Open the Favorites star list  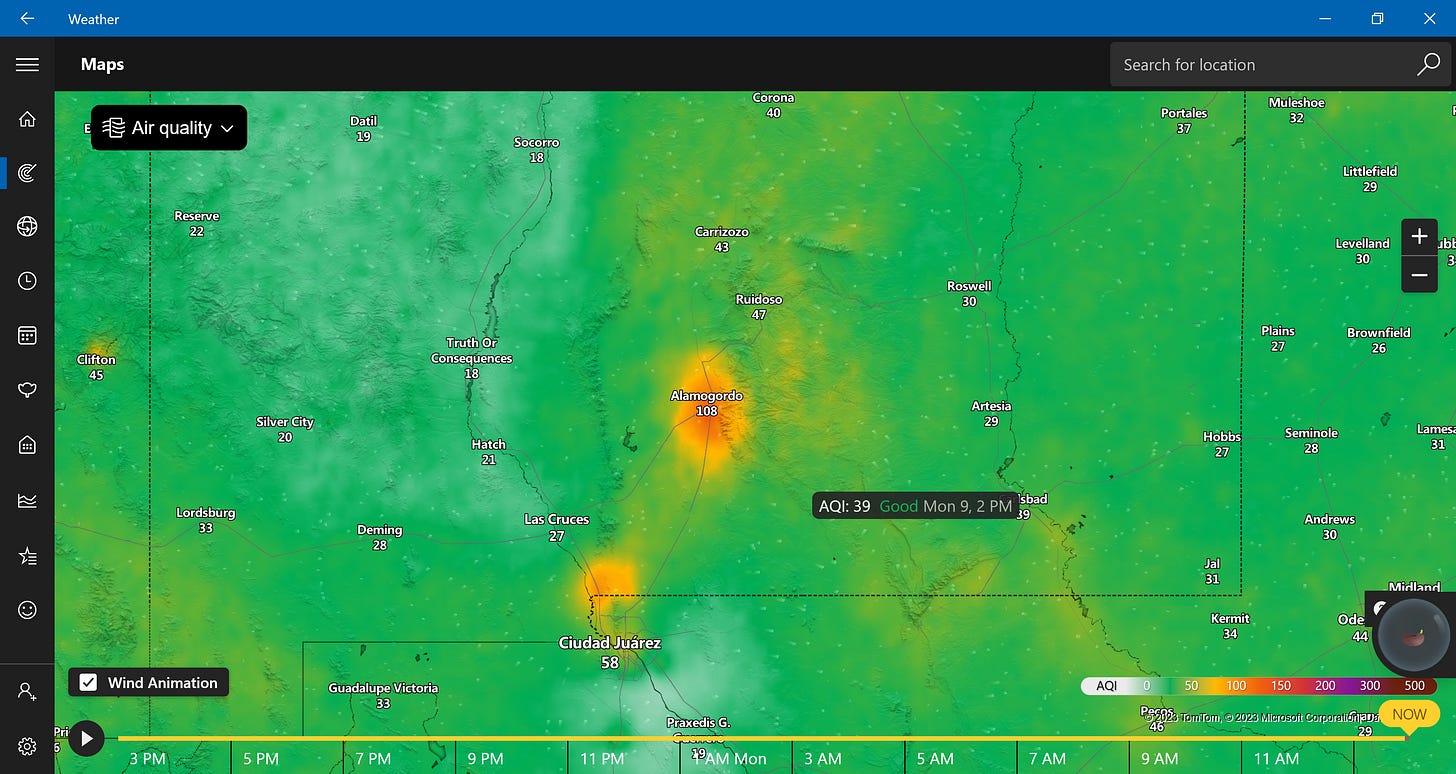[27, 556]
